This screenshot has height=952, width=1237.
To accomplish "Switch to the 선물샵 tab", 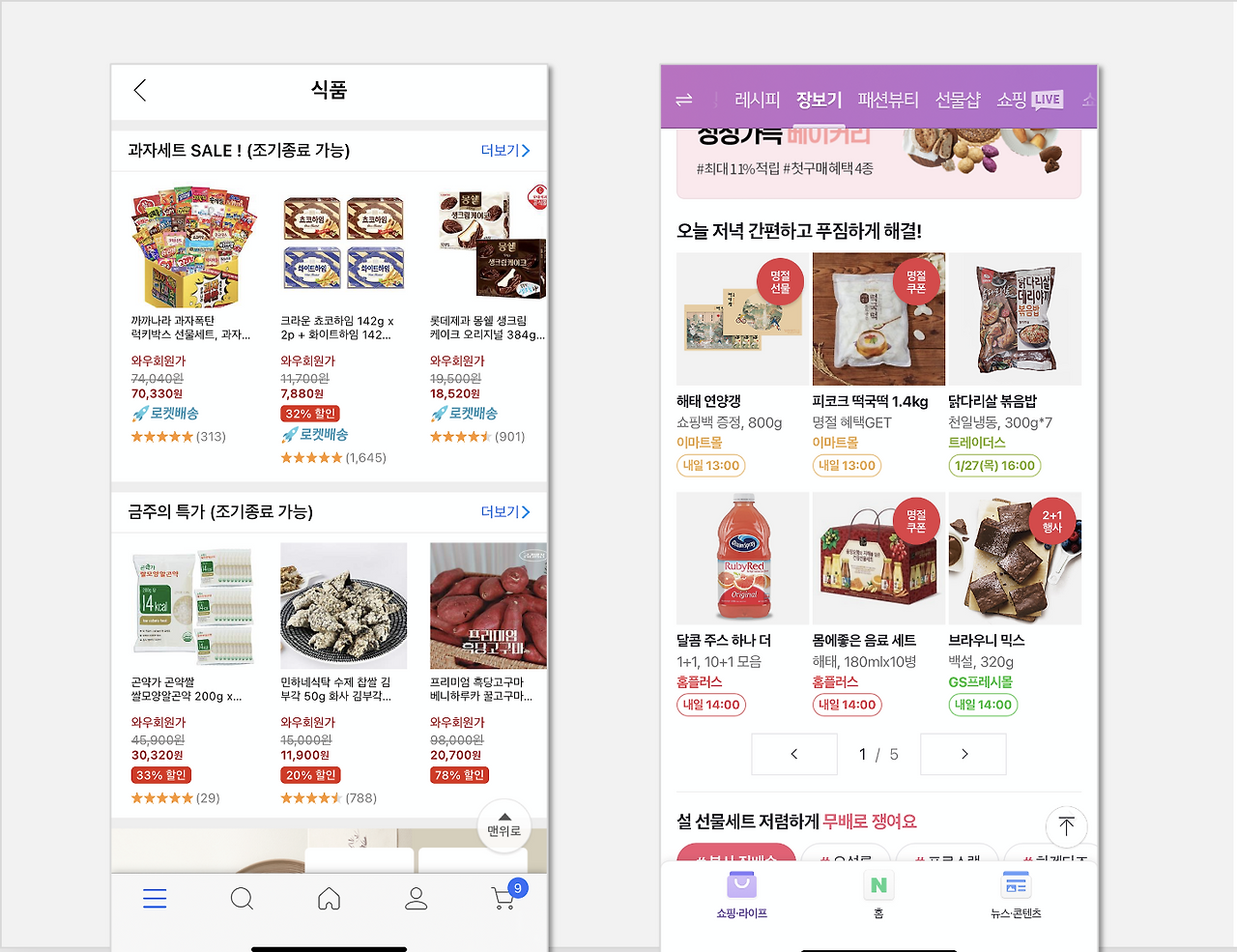I will tap(958, 100).
